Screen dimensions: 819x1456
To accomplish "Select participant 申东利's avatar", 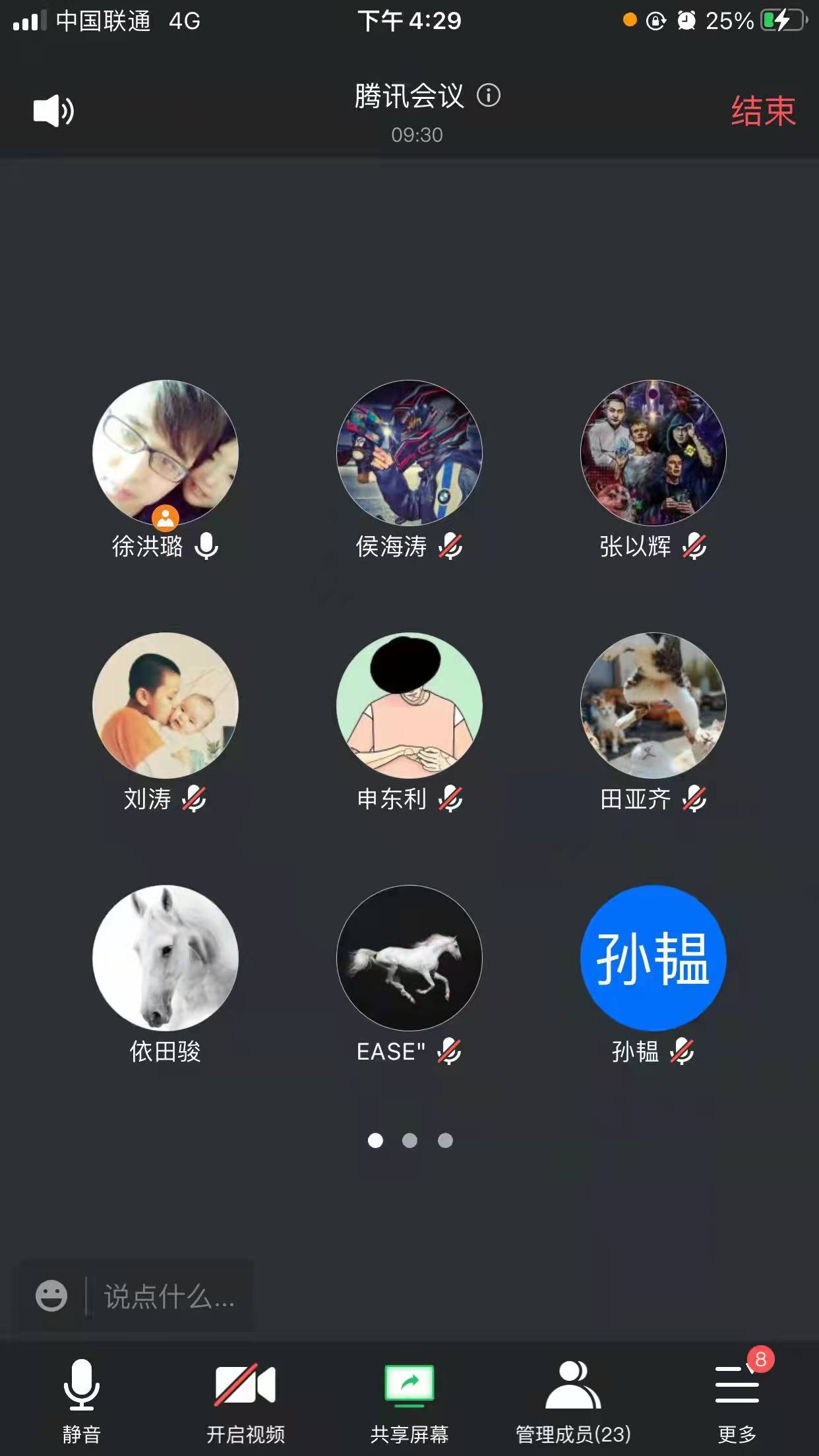I will 409,705.
